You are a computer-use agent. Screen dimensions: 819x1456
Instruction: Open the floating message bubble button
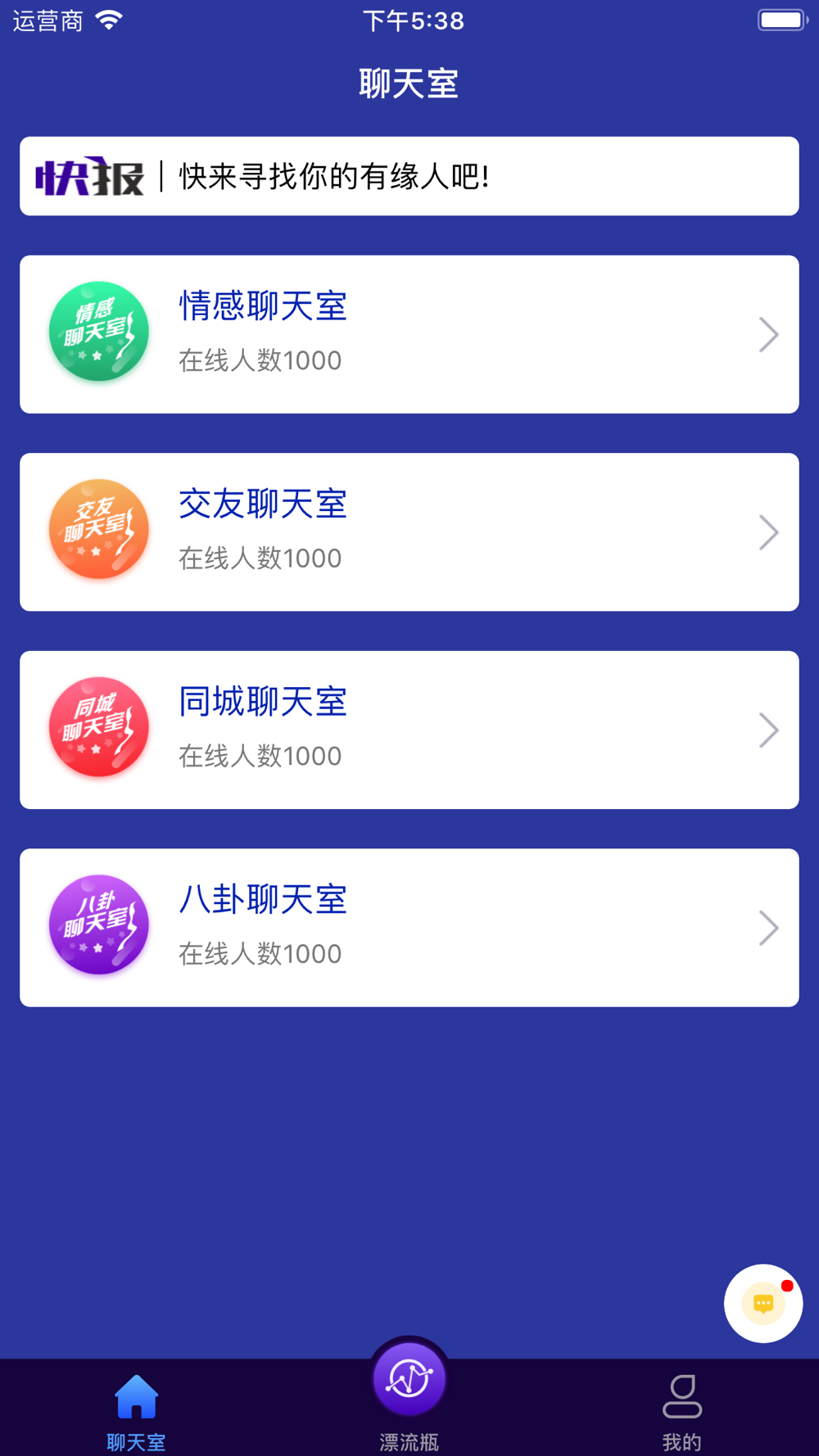(763, 1303)
